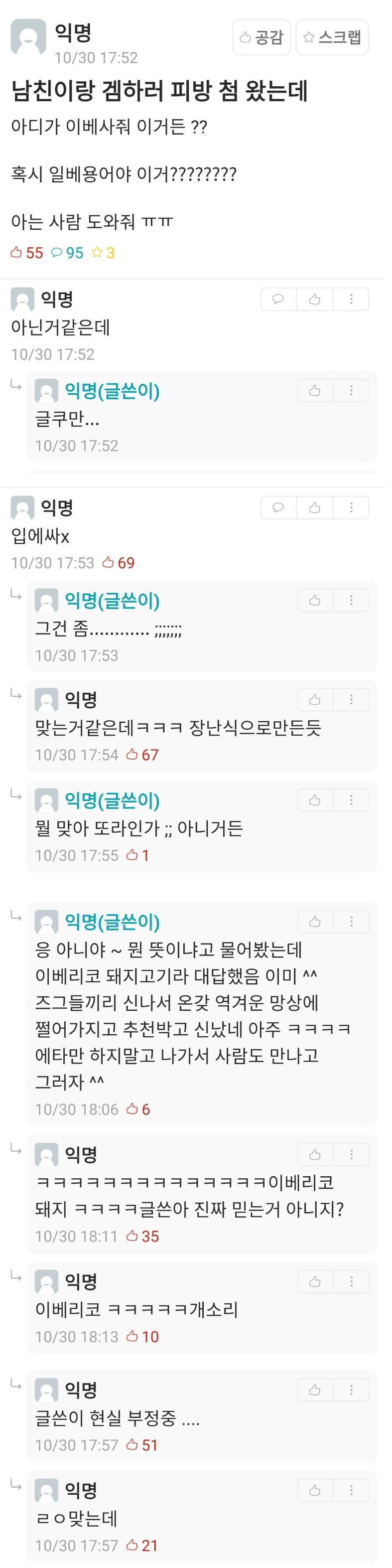Open more options for '입에싸x' comment
Image resolution: width=392 pixels, height=1568 pixels.
[351, 508]
